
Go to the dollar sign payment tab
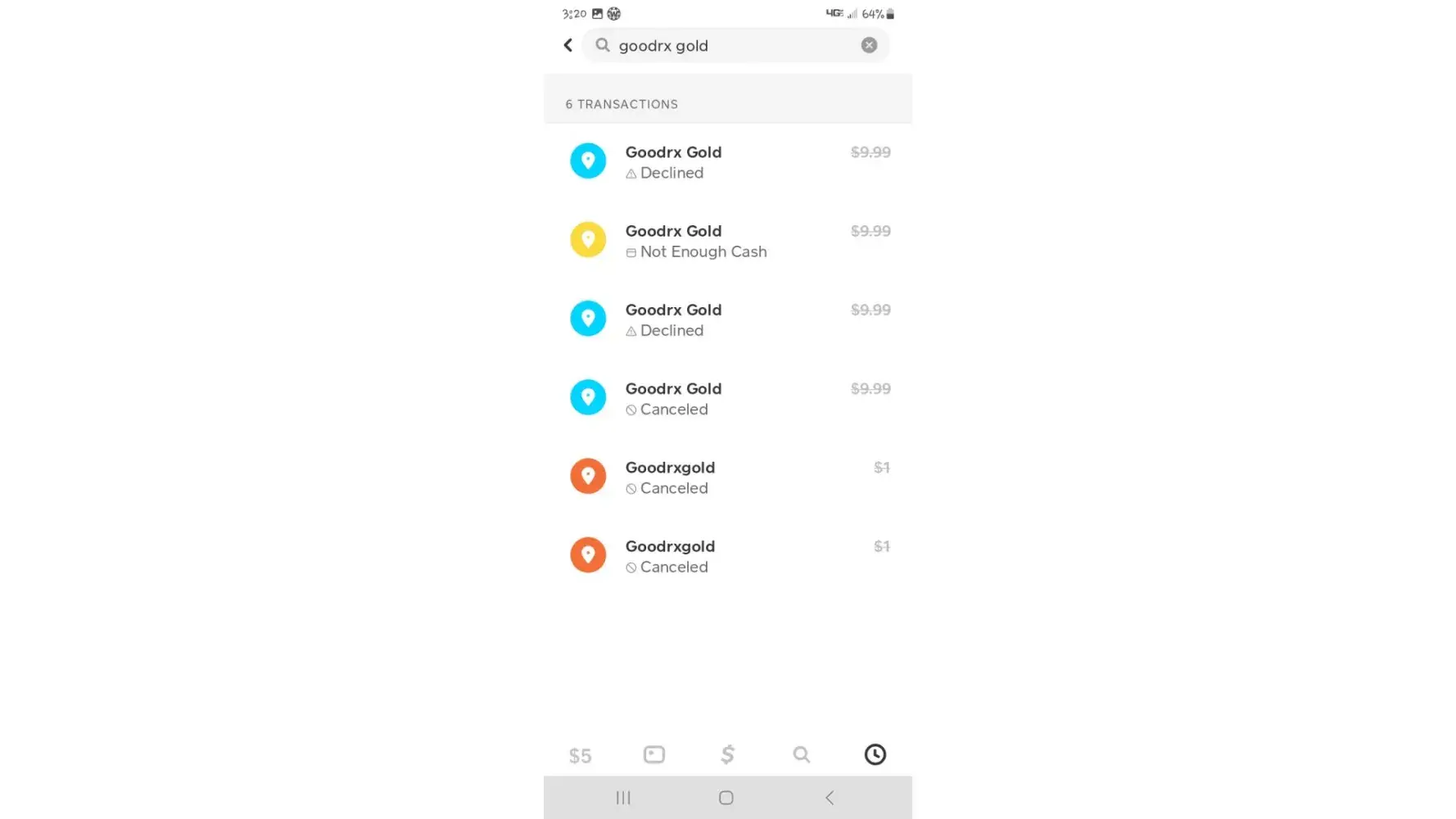727,754
